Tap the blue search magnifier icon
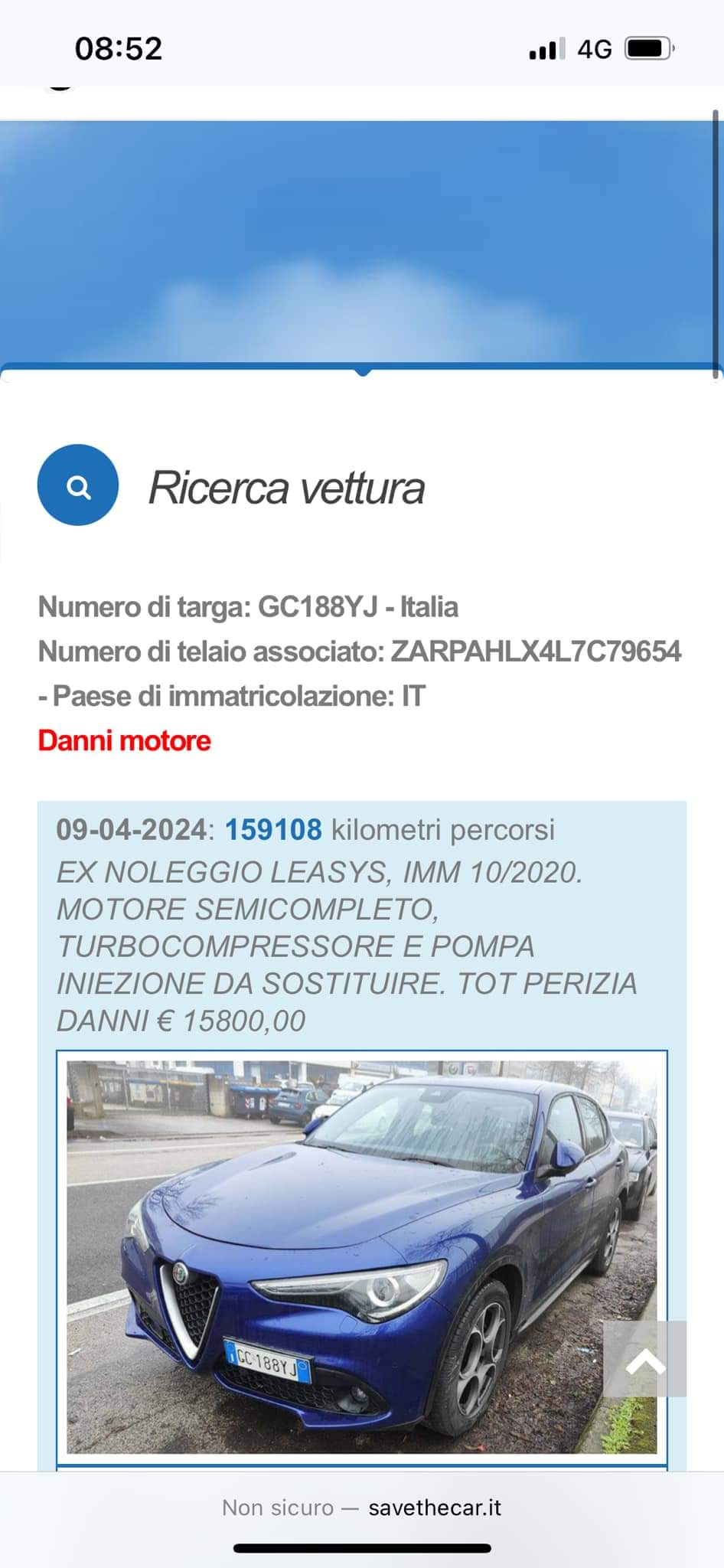The width and height of the screenshot is (724, 1568). 78,485
